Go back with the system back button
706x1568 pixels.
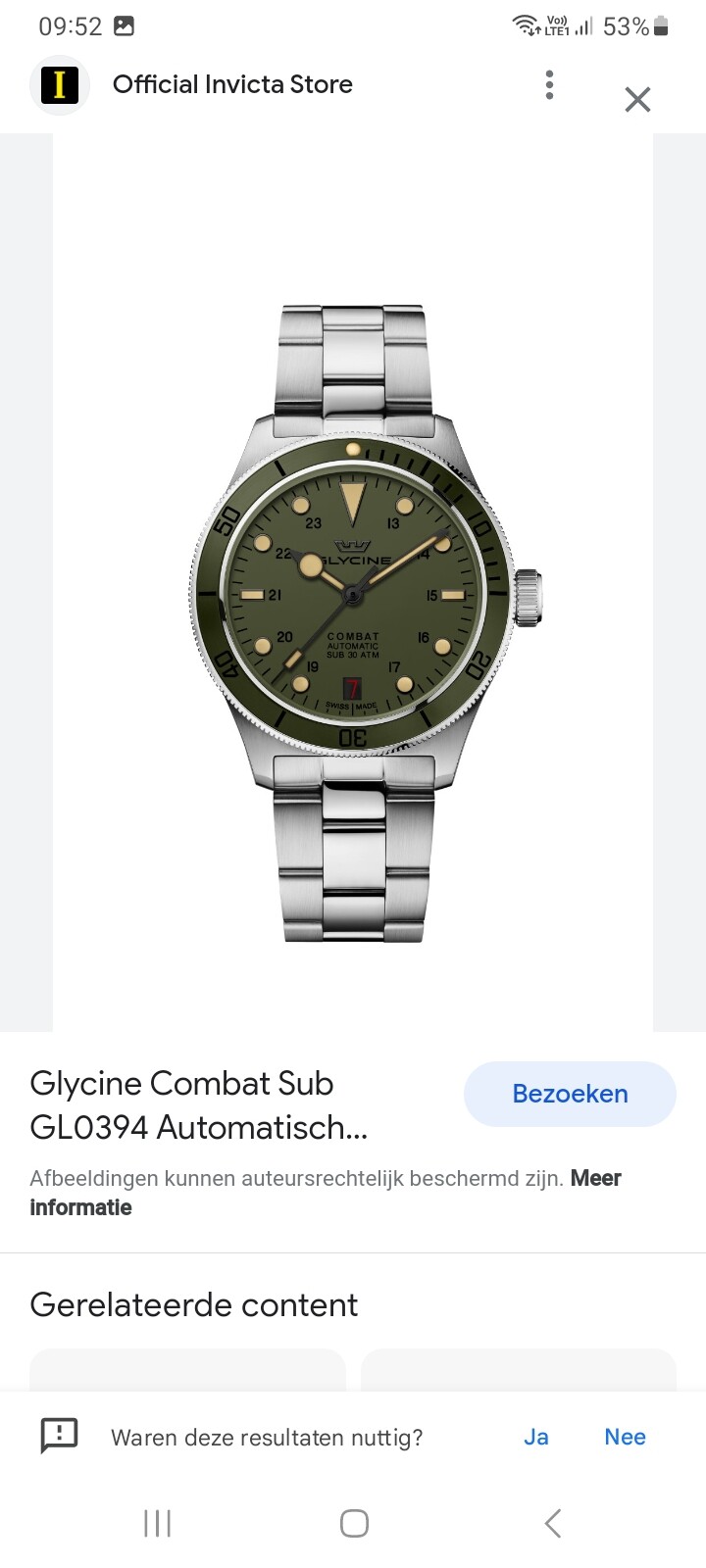(x=552, y=1523)
